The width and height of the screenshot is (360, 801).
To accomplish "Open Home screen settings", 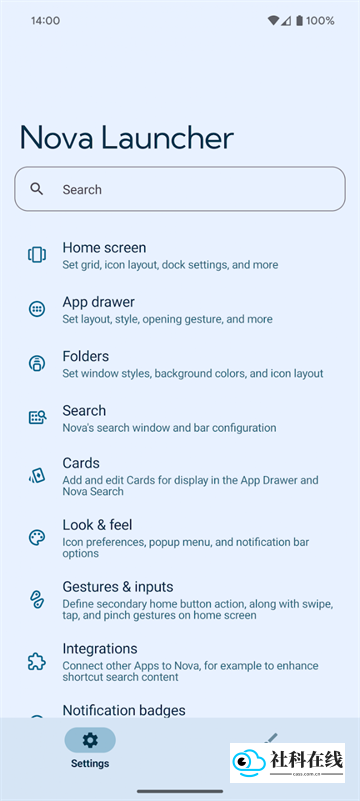I will [x=180, y=255].
